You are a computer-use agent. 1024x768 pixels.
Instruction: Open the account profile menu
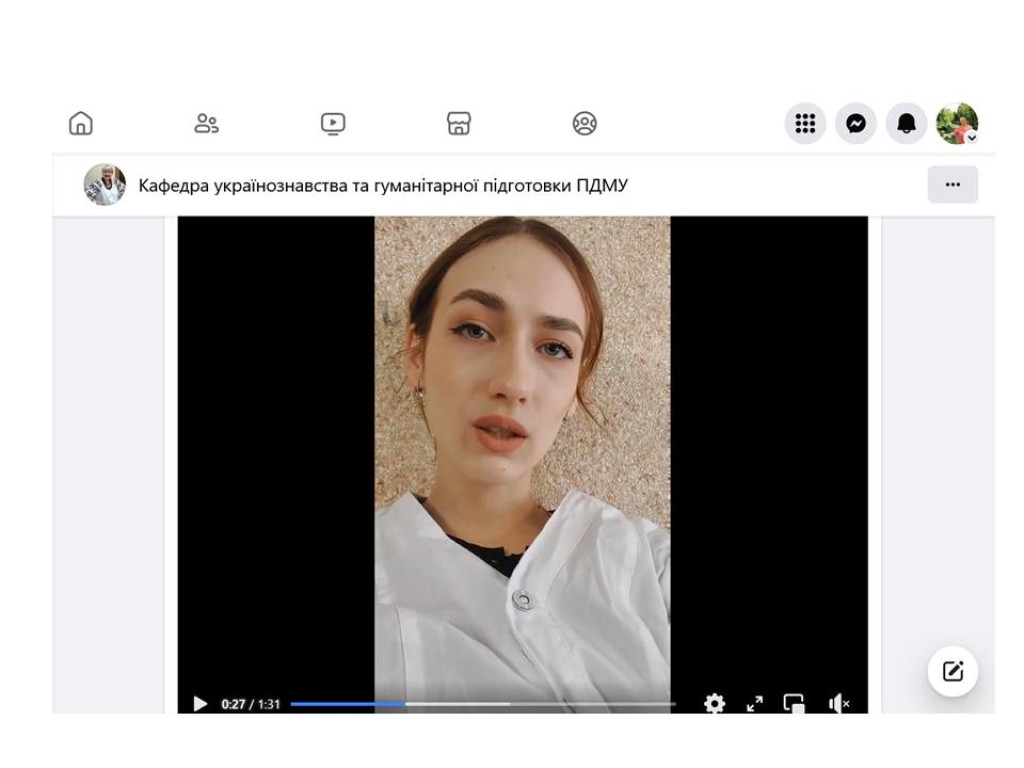pyautogui.click(x=957, y=123)
